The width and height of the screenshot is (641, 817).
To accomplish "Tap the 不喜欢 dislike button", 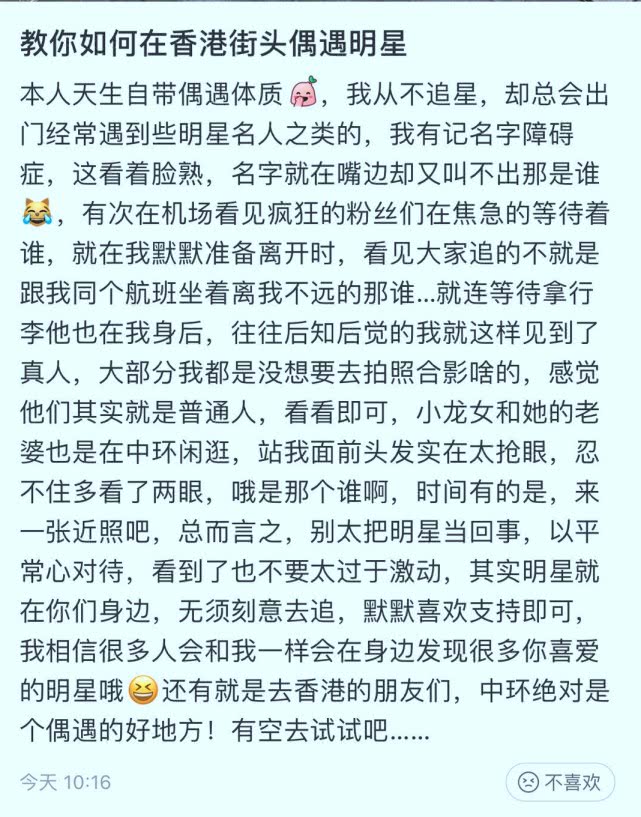I will [560, 782].
